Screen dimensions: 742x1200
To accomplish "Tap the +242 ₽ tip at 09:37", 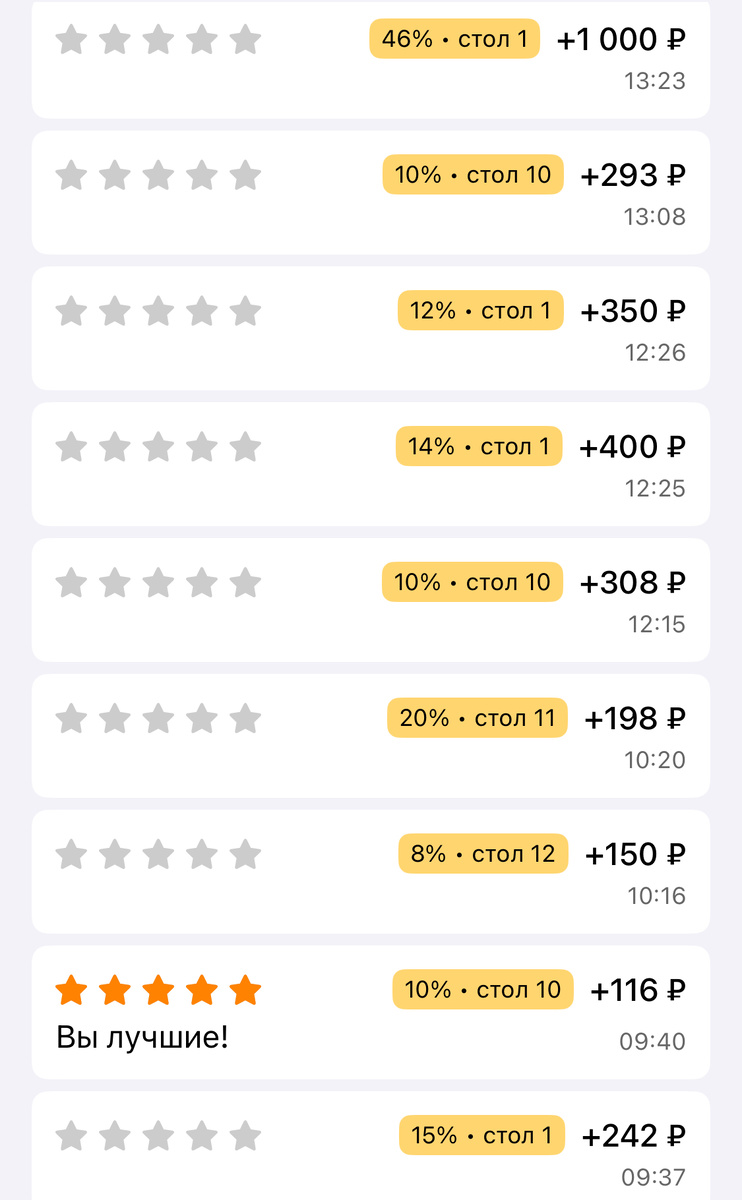I will coord(370,1148).
